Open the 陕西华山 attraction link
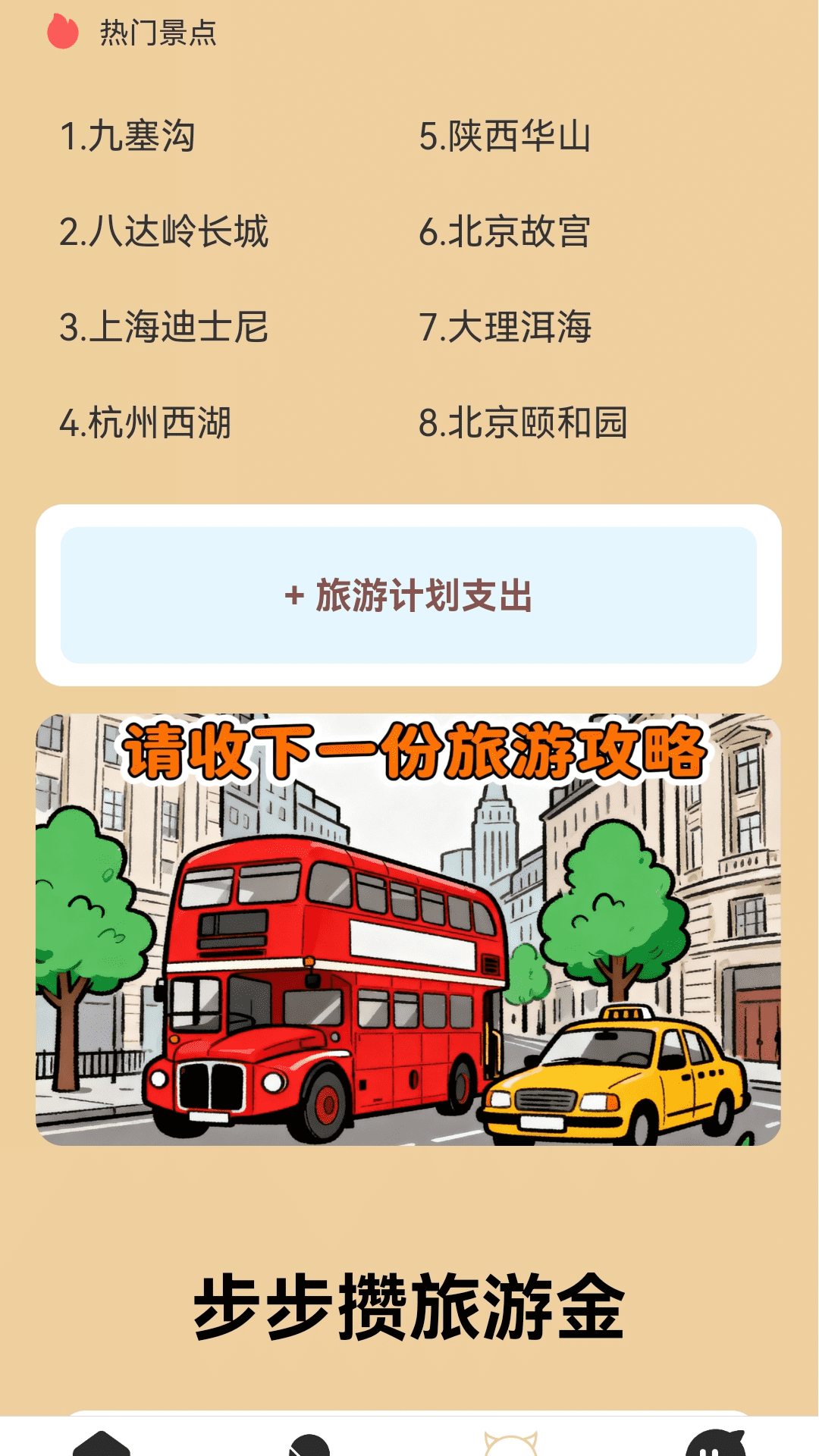 [507, 135]
